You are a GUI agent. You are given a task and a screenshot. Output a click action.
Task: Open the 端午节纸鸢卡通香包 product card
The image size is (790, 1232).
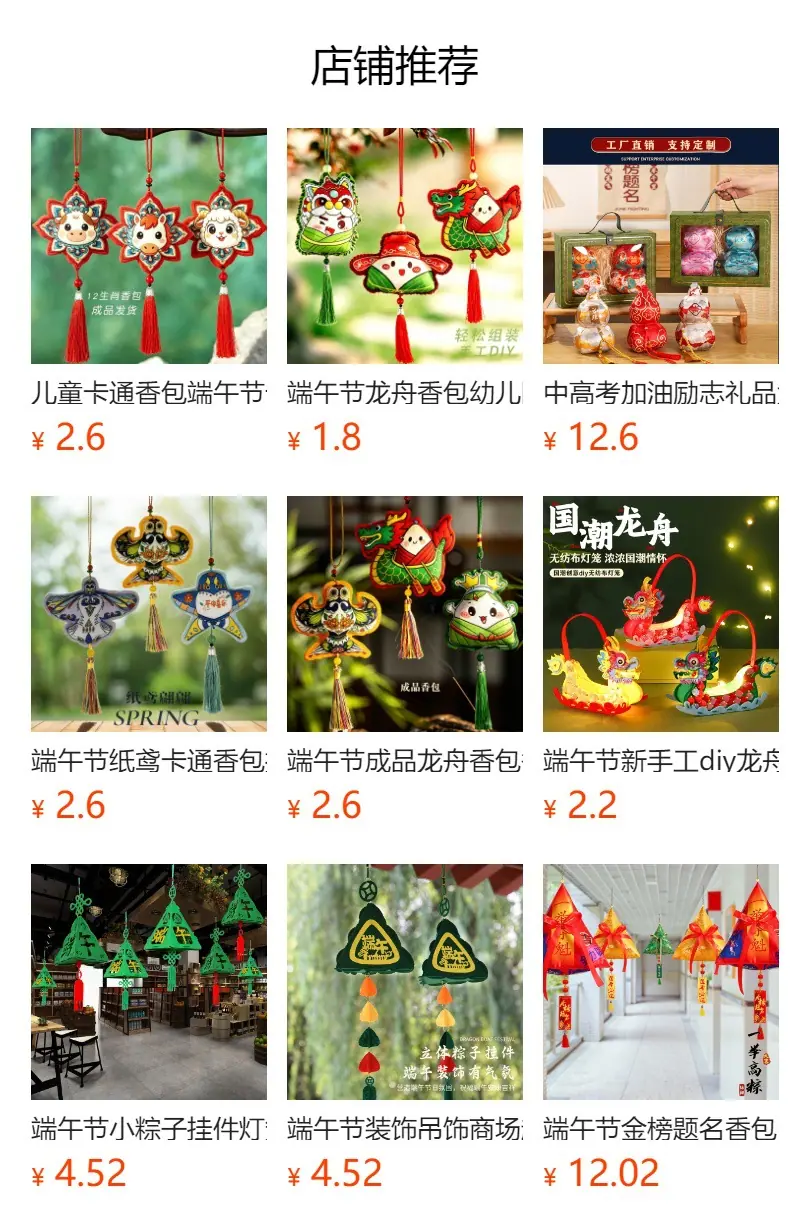(x=149, y=660)
